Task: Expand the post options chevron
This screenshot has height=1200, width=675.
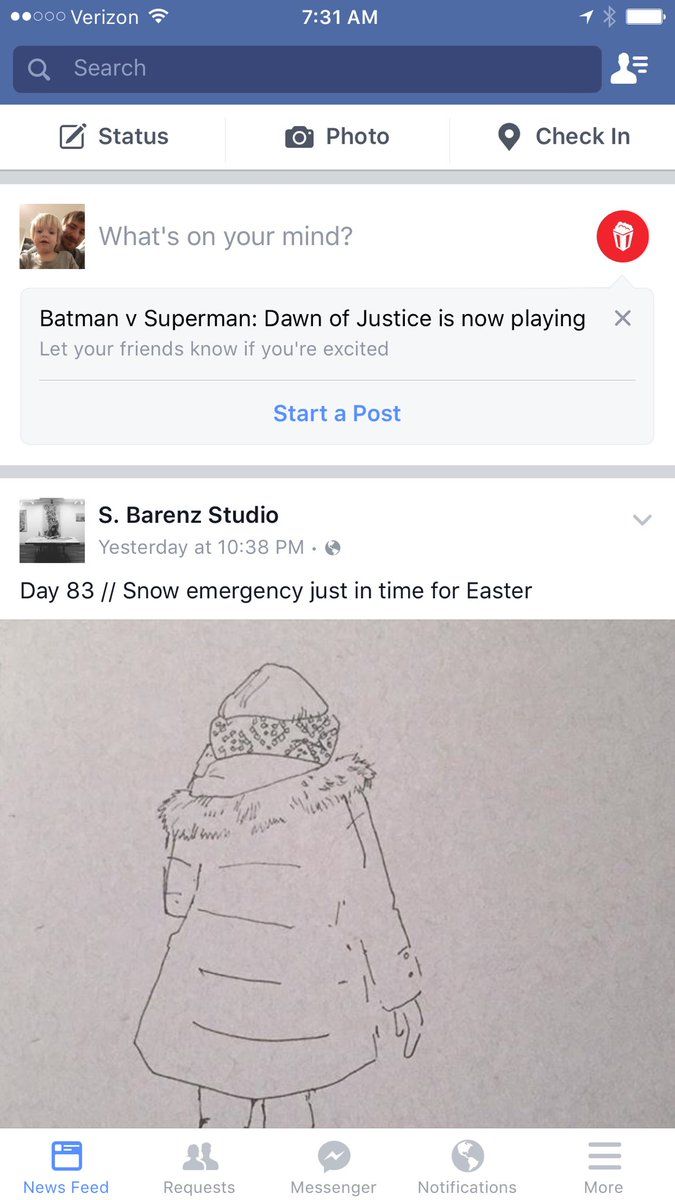Action: pyautogui.click(x=642, y=520)
